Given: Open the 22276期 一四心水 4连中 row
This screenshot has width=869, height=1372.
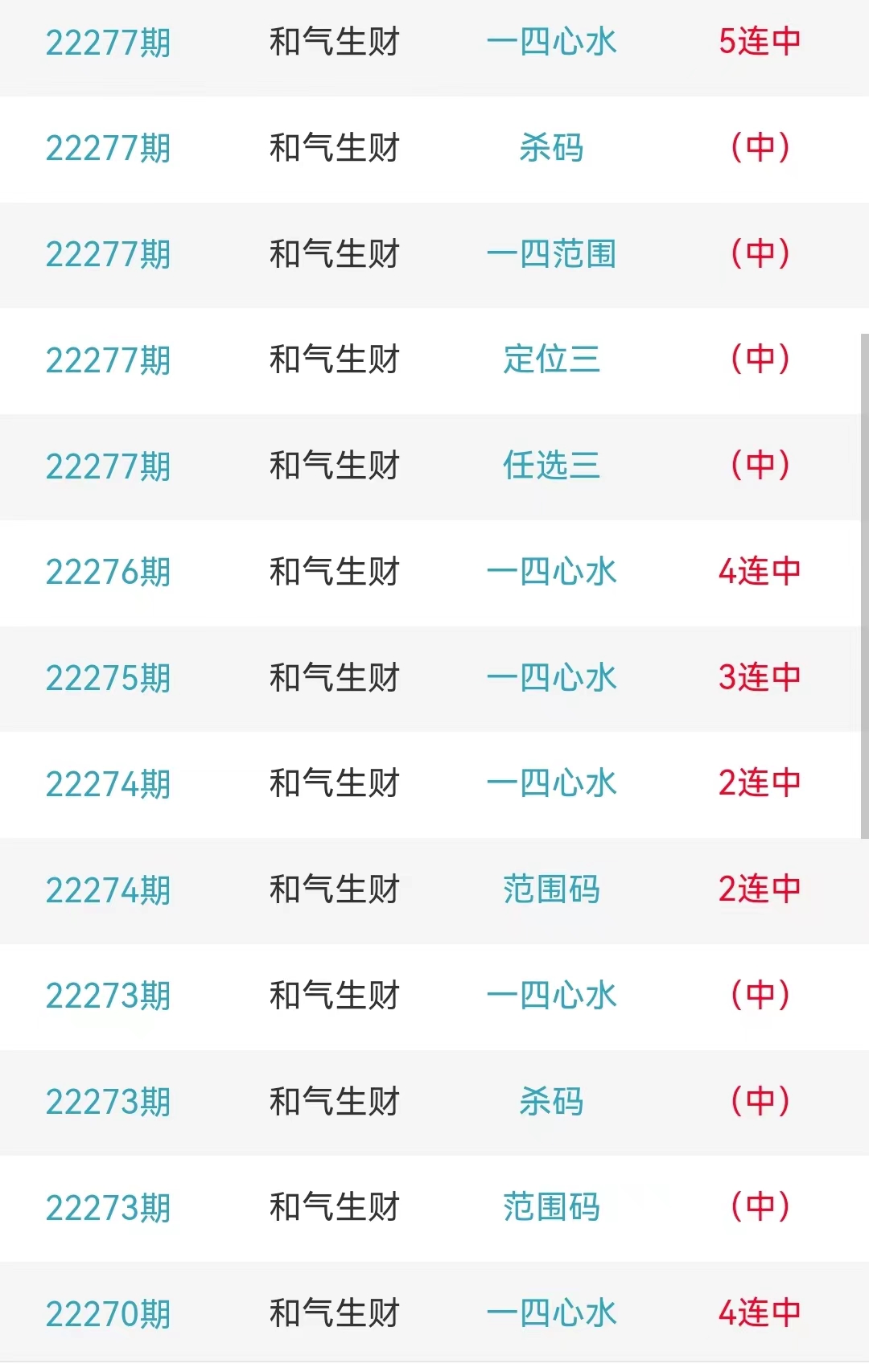Looking at the screenshot, I should point(551,572).
